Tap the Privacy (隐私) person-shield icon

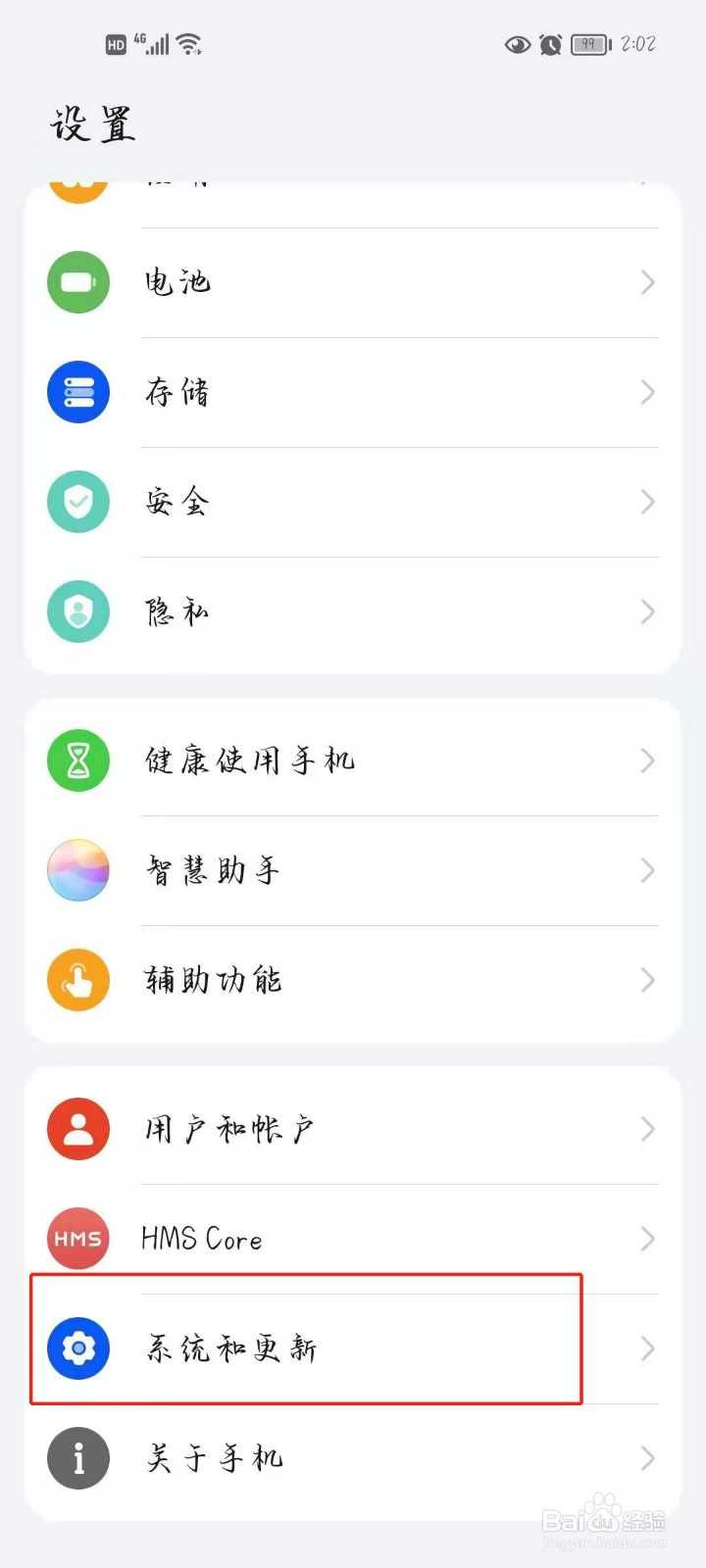click(x=77, y=612)
